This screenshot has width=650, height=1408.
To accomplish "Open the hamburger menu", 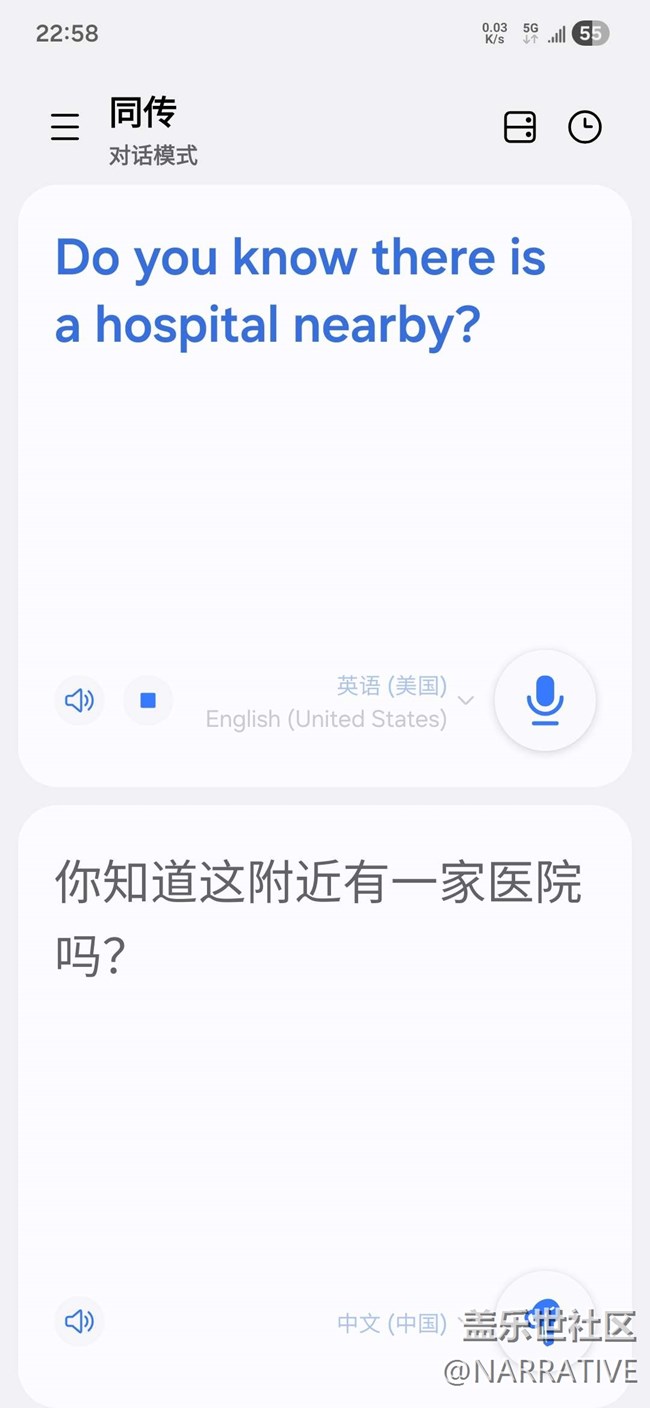I will coord(65,127).
